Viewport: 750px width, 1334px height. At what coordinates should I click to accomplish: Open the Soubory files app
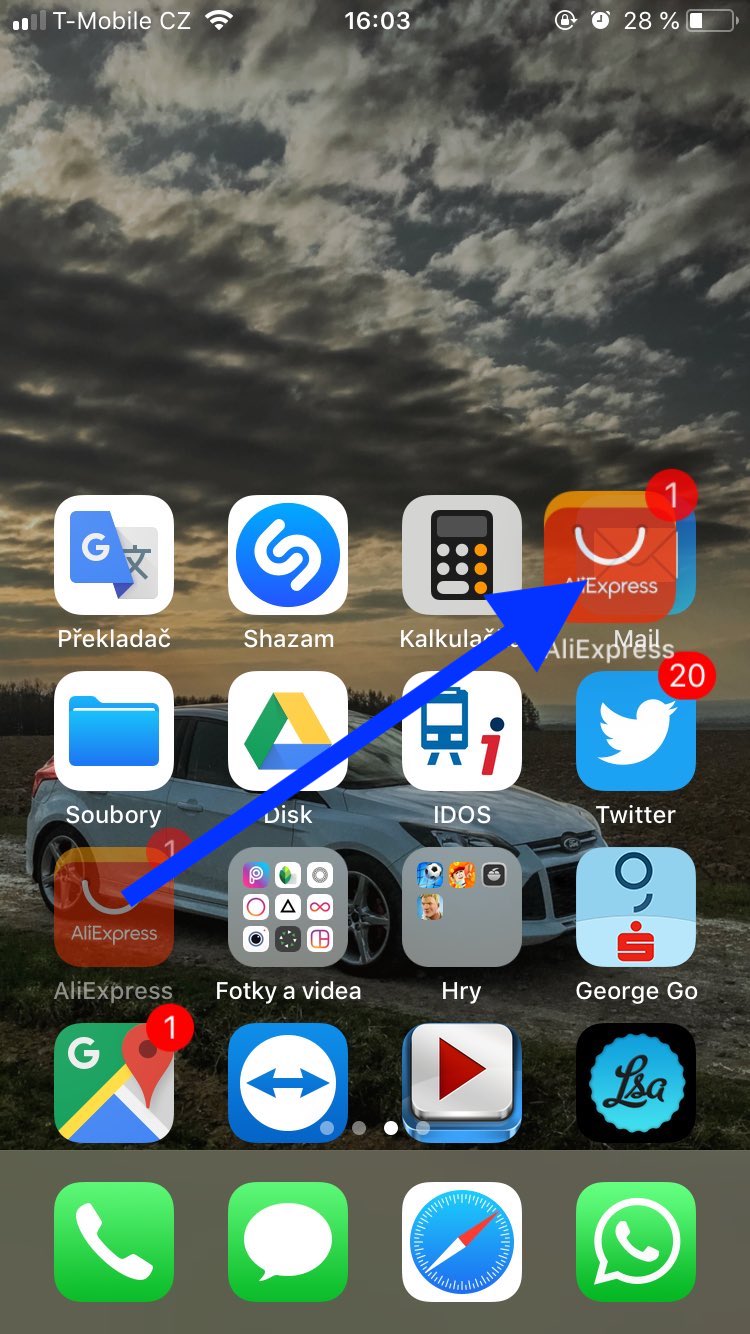click(x=114, y=731)
